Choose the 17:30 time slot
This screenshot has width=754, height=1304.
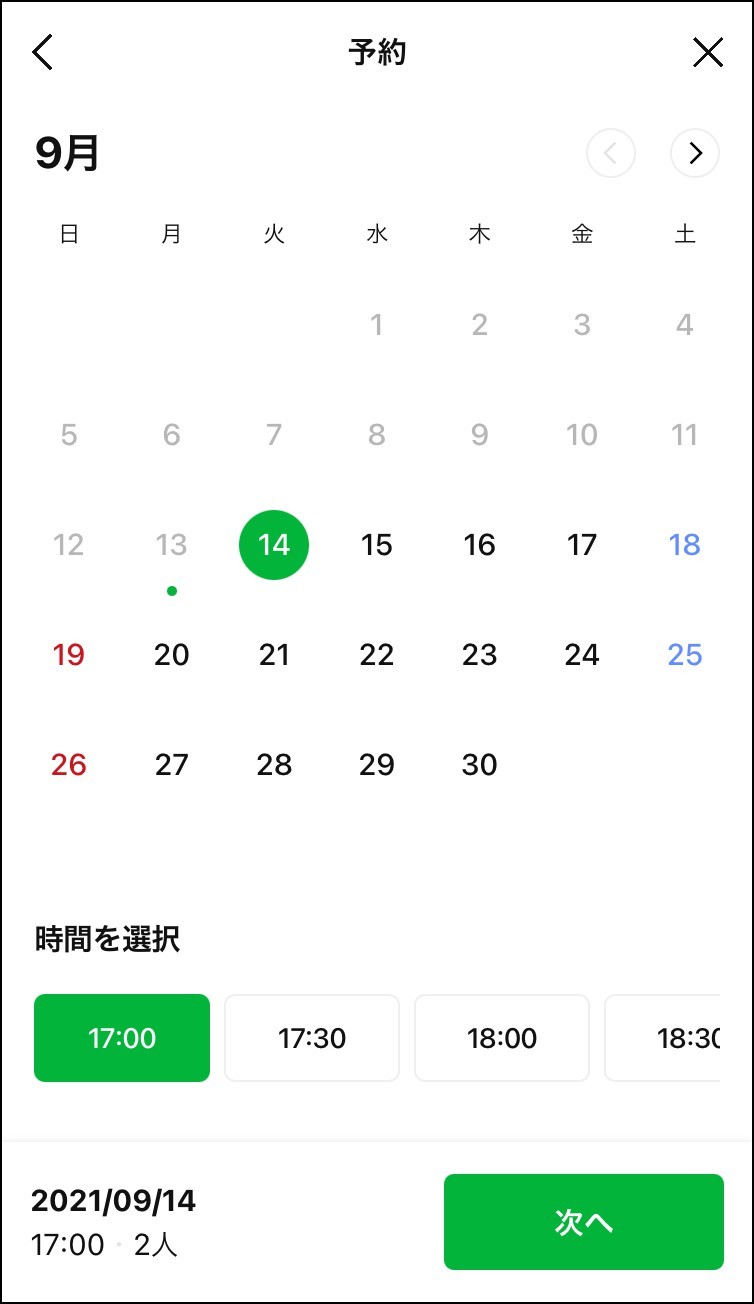pyautogui.click(x=312, y=1038)
